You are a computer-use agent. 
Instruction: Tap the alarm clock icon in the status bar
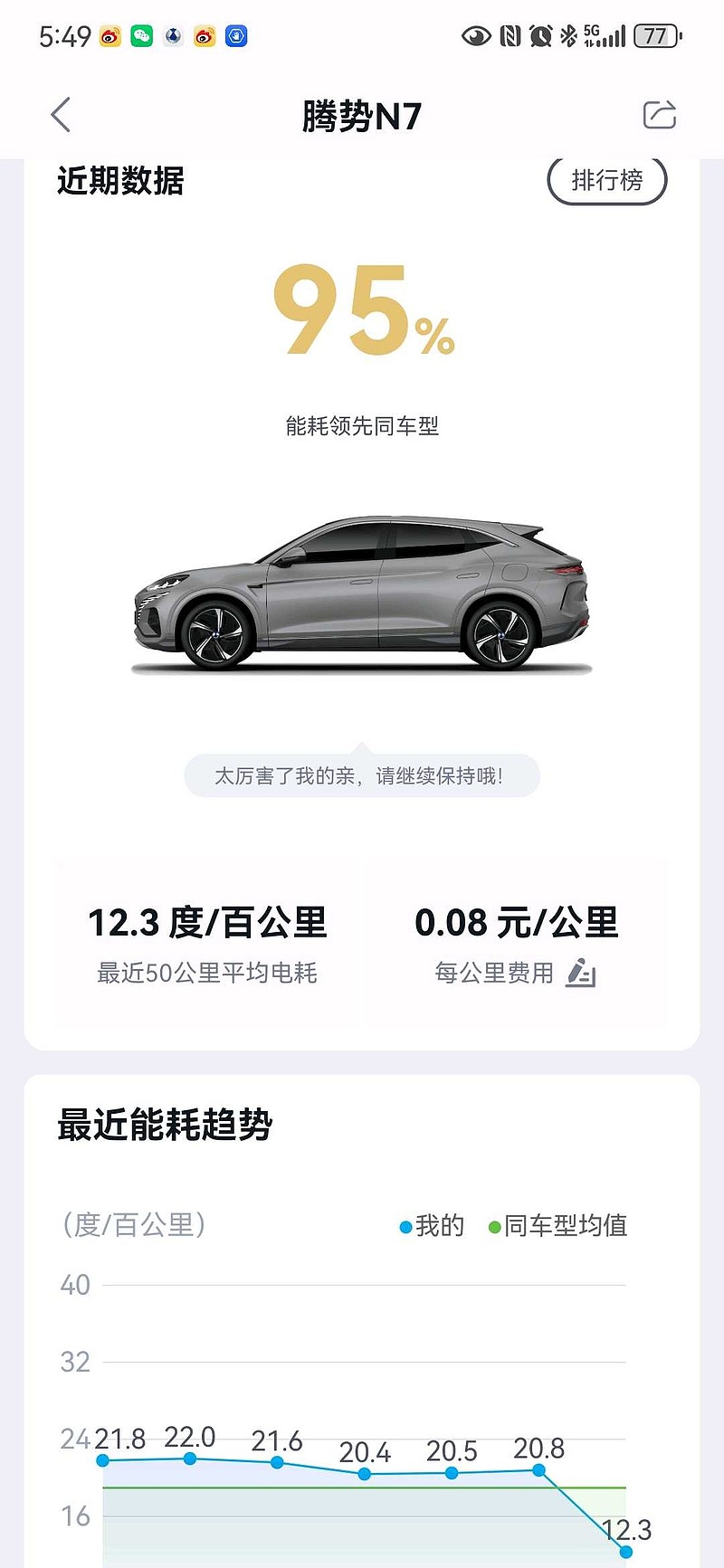542,34
